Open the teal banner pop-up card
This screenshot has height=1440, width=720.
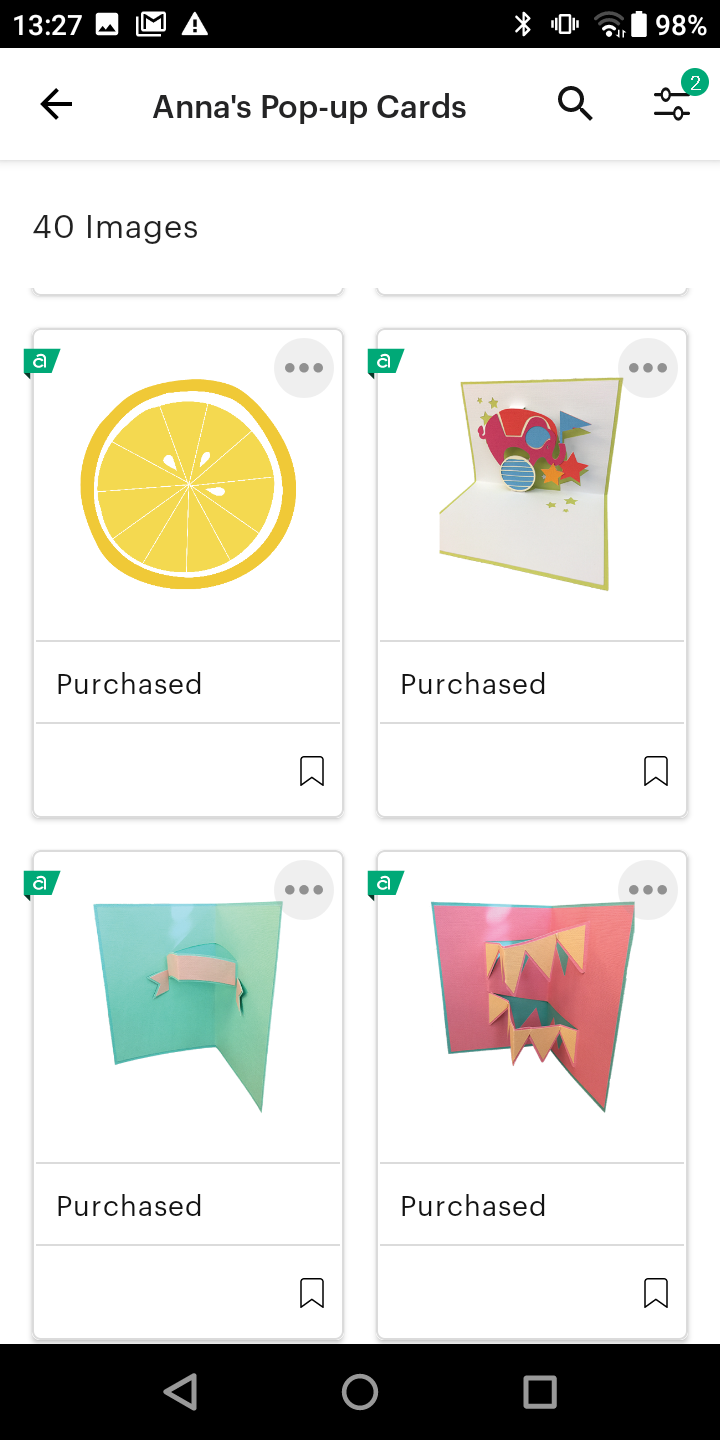click(188, 1005)
